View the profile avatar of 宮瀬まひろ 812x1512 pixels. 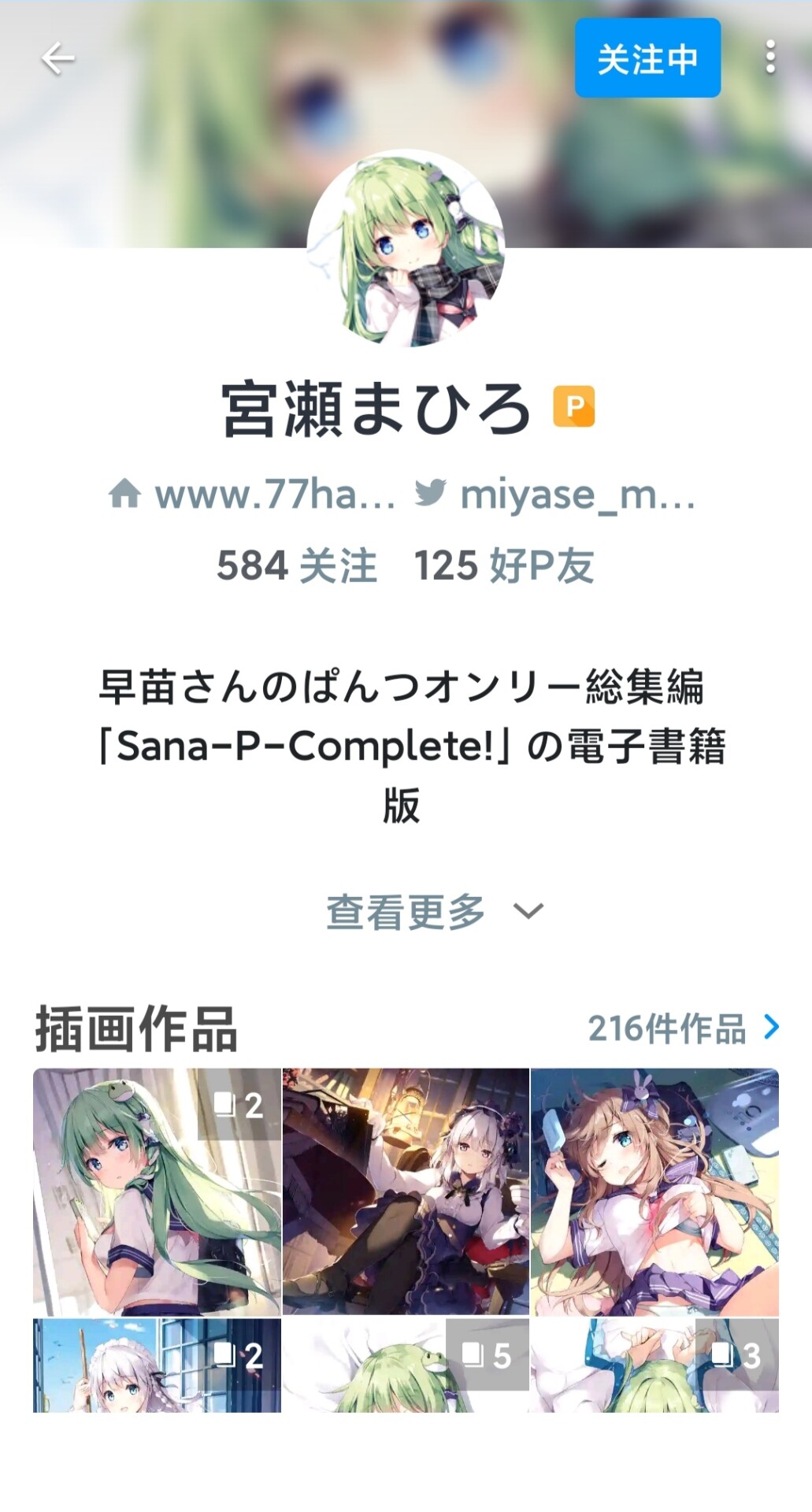(406, 248)
